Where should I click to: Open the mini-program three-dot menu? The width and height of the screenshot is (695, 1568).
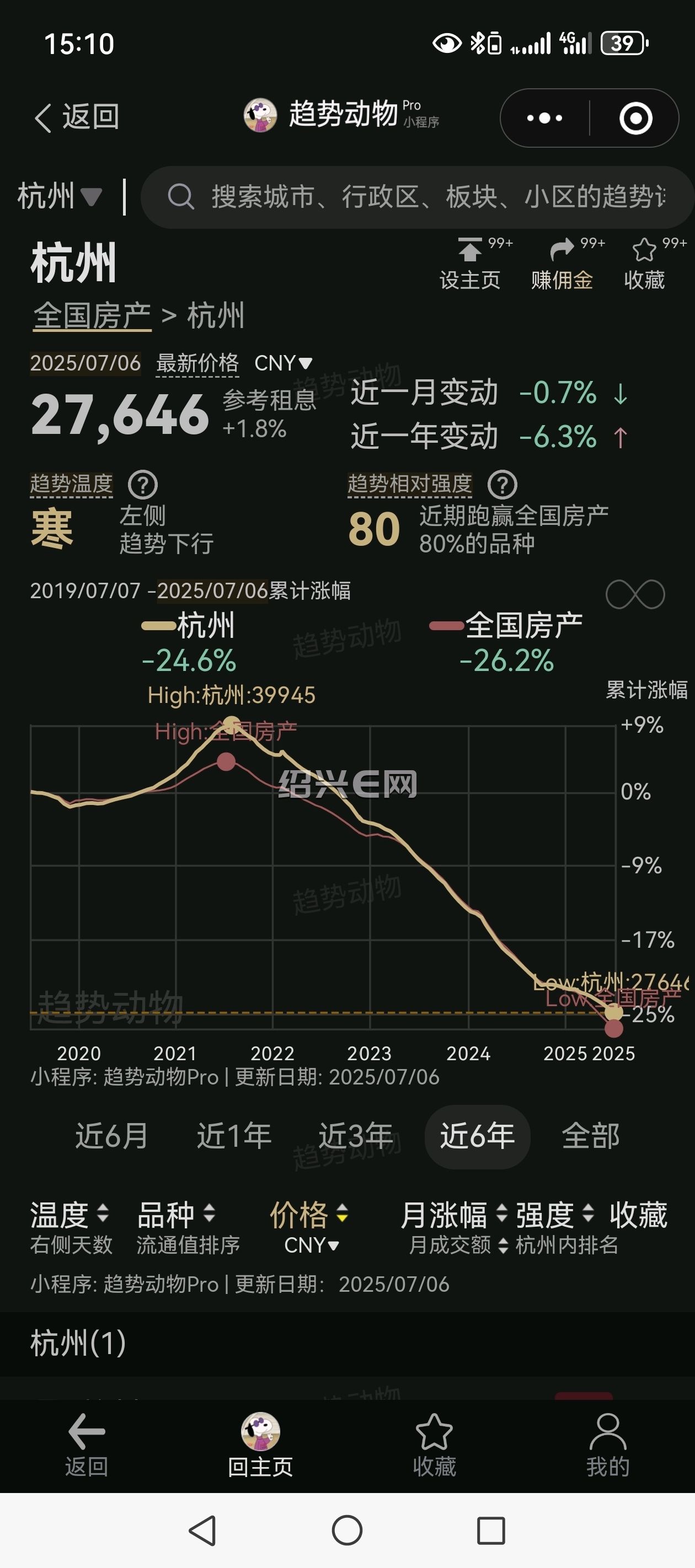(x=544, y=118)
